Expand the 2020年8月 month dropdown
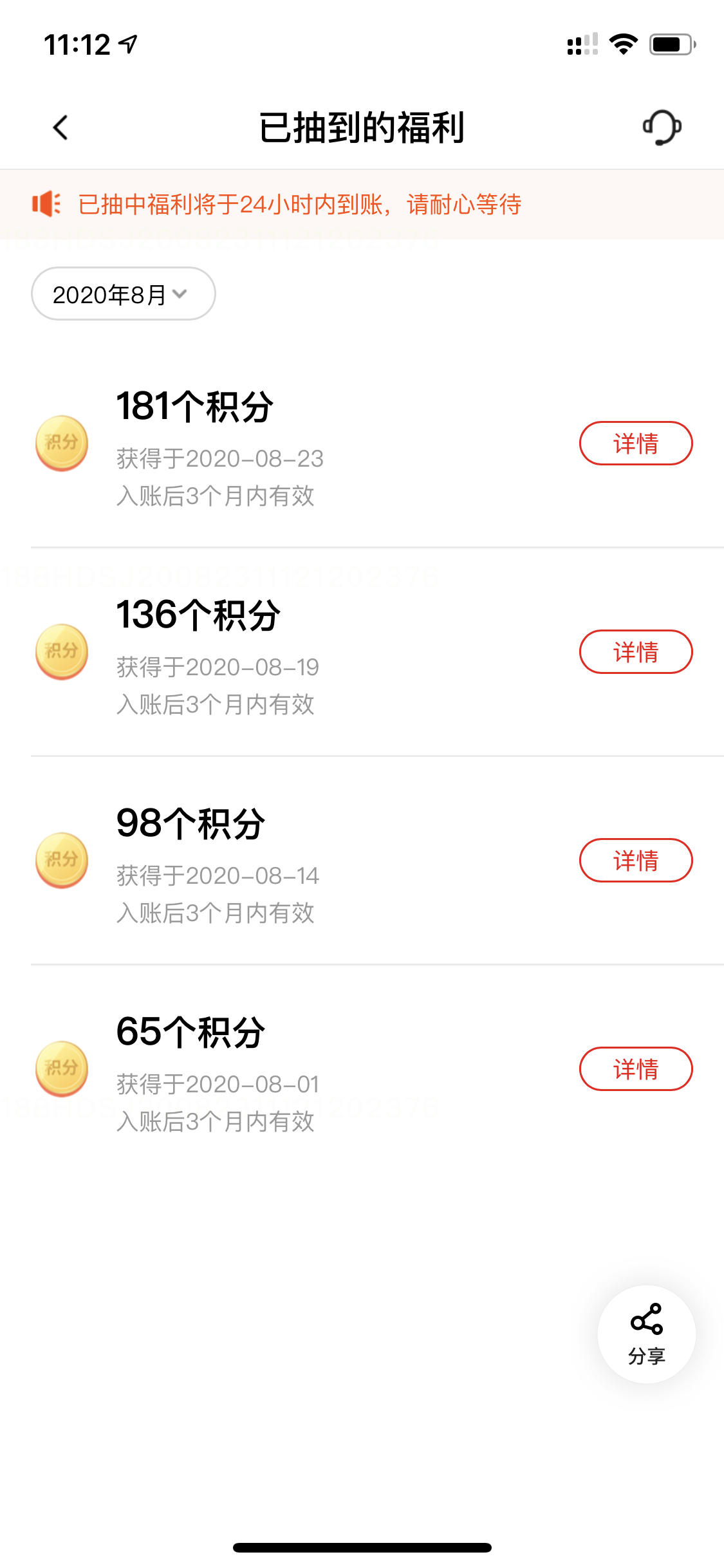724x1568 pixels. [123, 294]
